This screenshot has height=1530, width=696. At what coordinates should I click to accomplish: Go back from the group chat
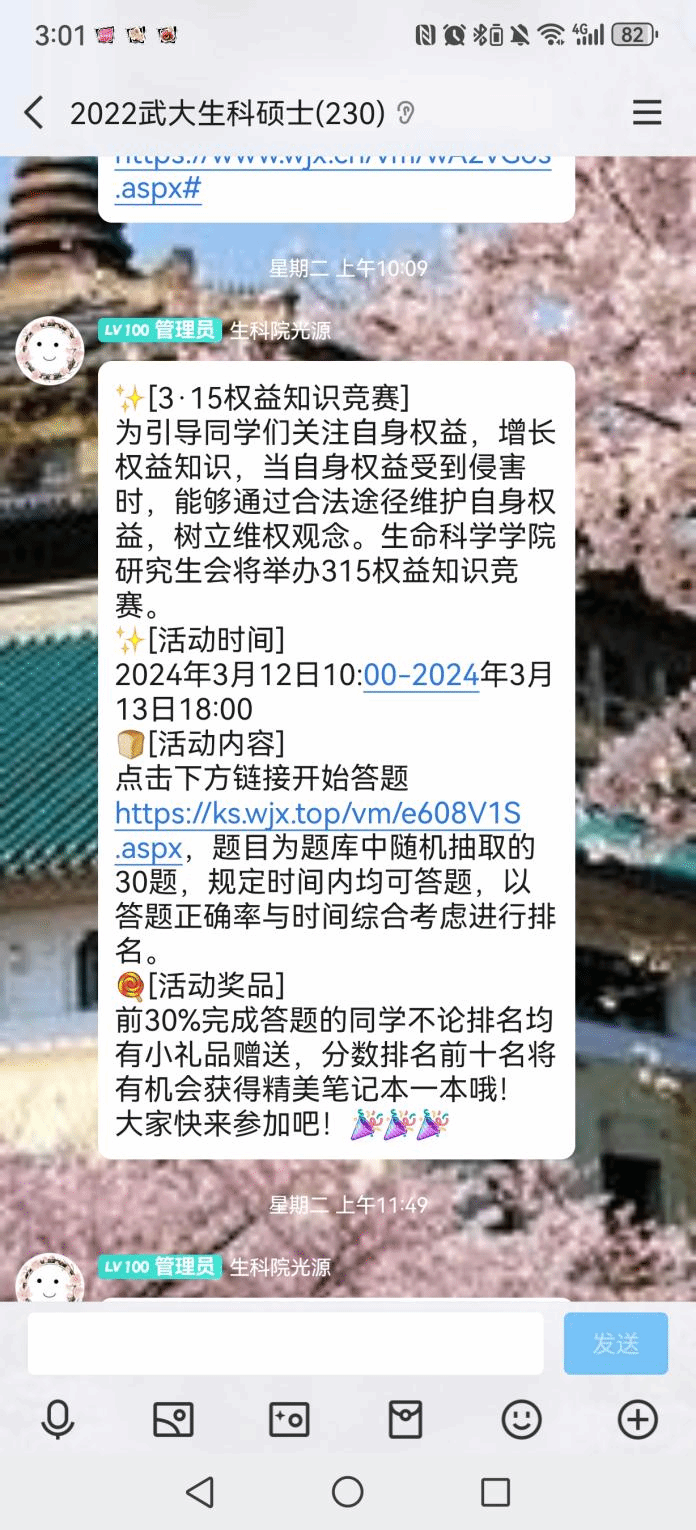pos(34,113)
